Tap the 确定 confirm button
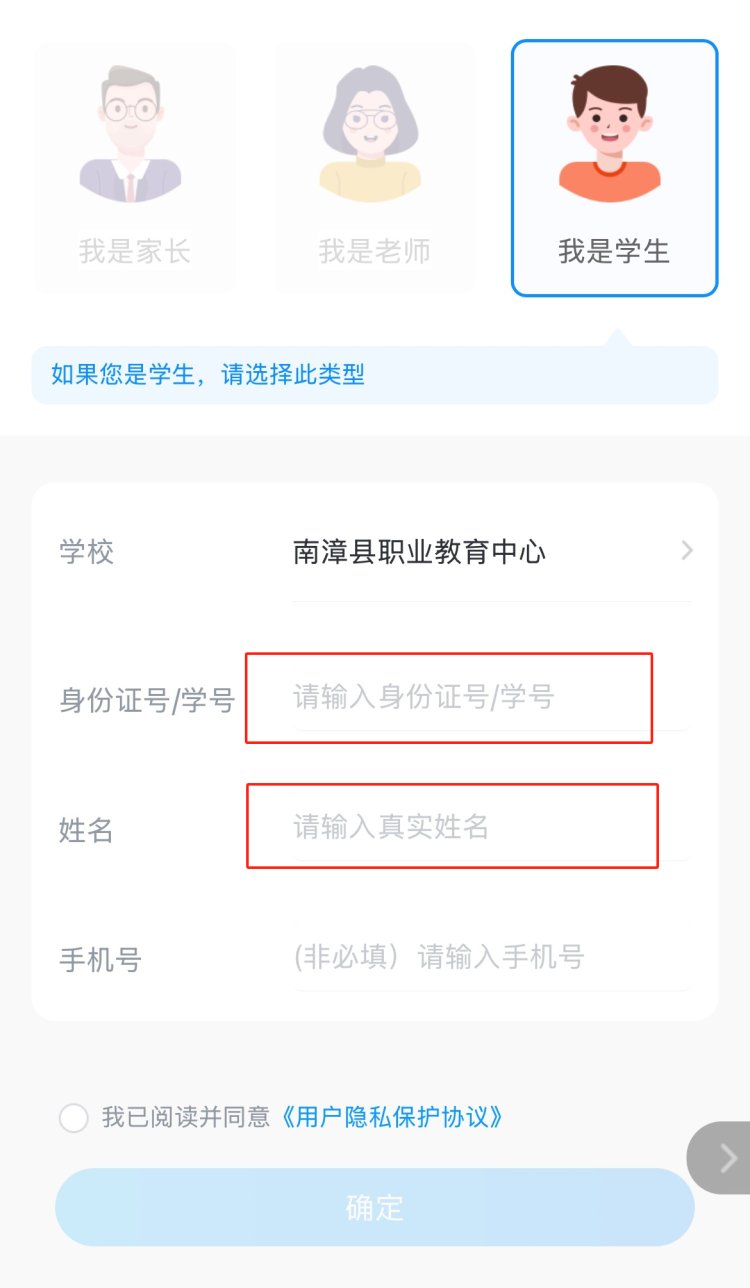Screen dimensions: 750x1288 (374, 1207)
